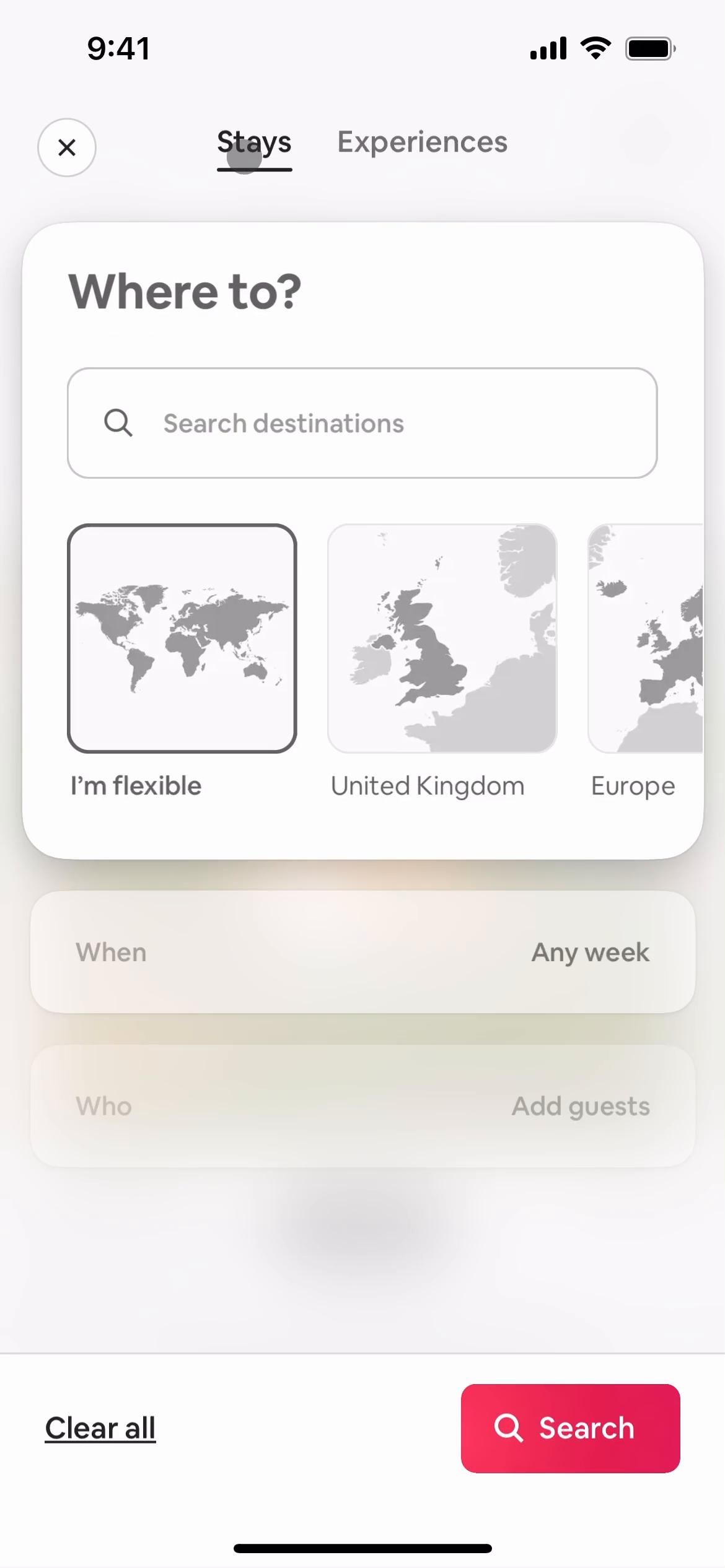Expand the When section

[362, 952]
